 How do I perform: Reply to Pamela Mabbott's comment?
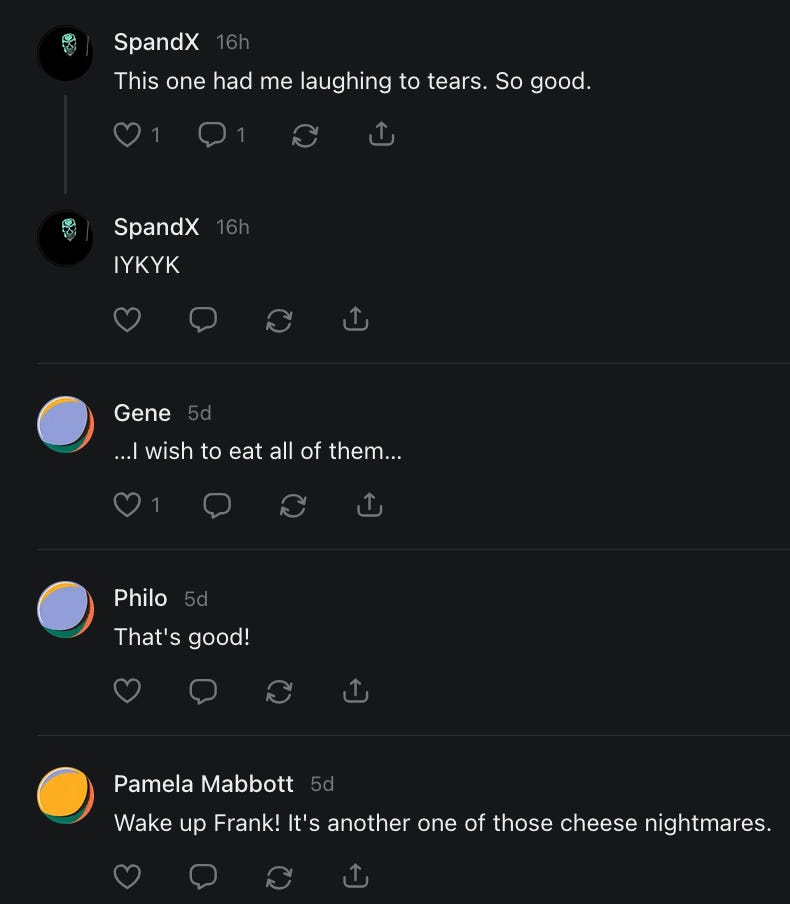(x=203, y=876)
